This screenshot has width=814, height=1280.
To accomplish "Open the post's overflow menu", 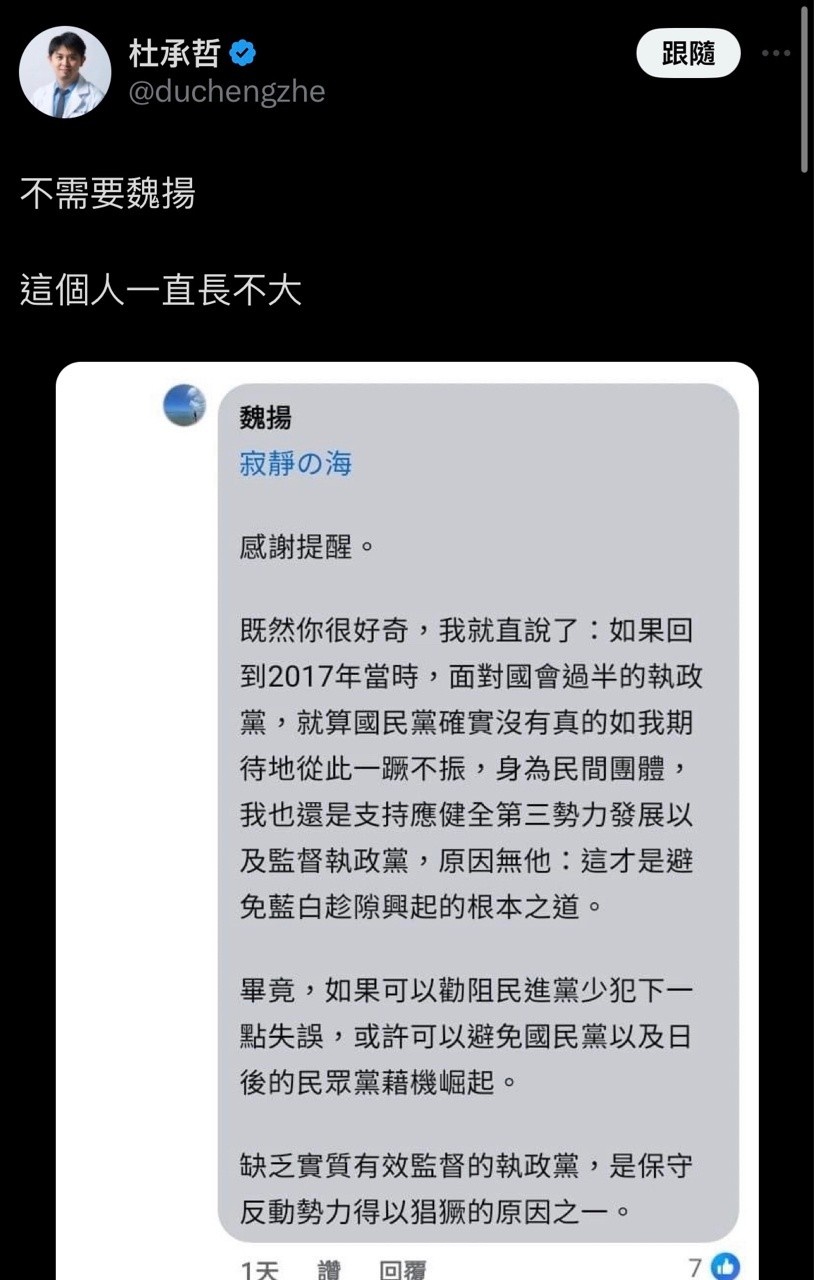I will 777,54.
